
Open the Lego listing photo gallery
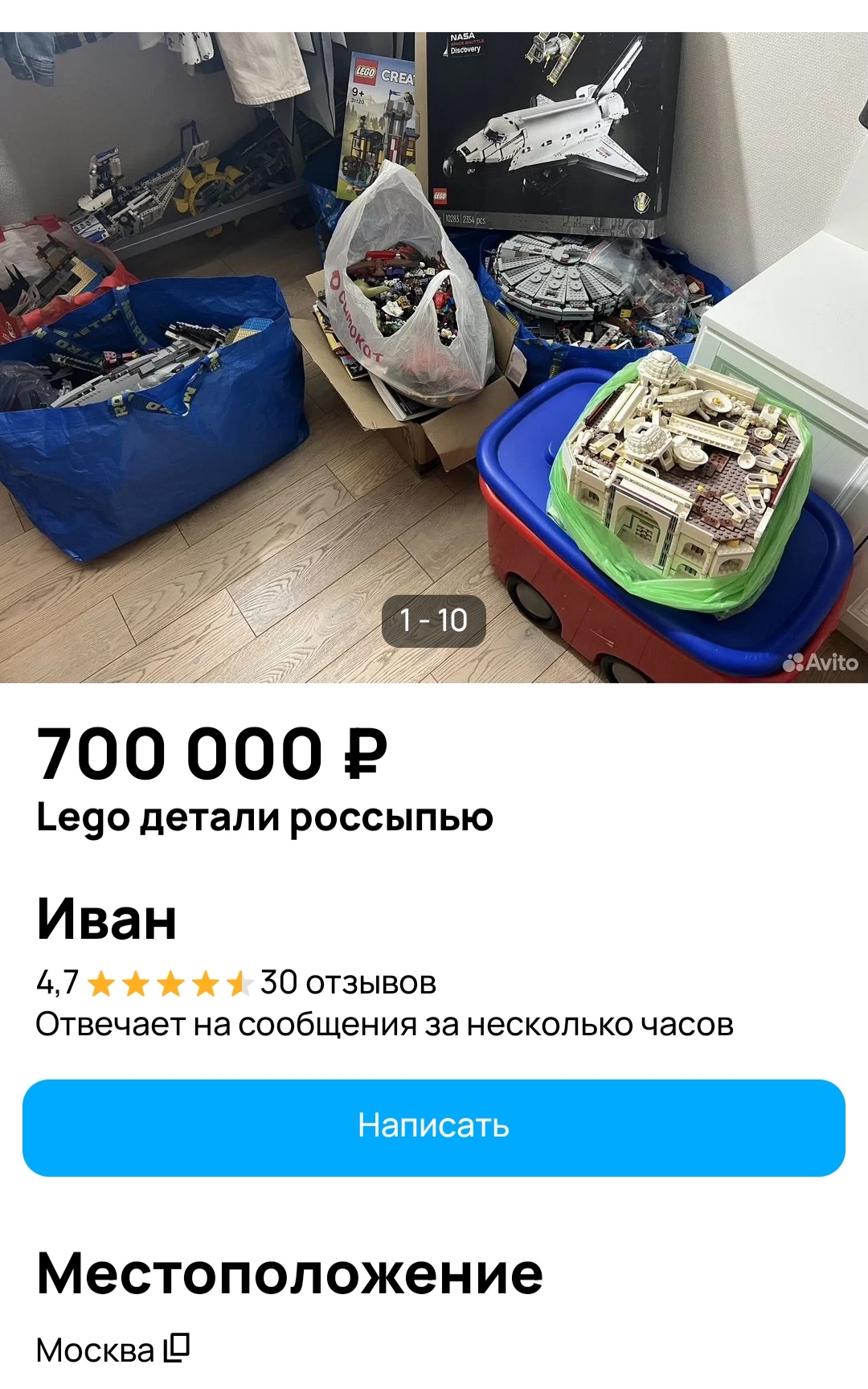434,358
